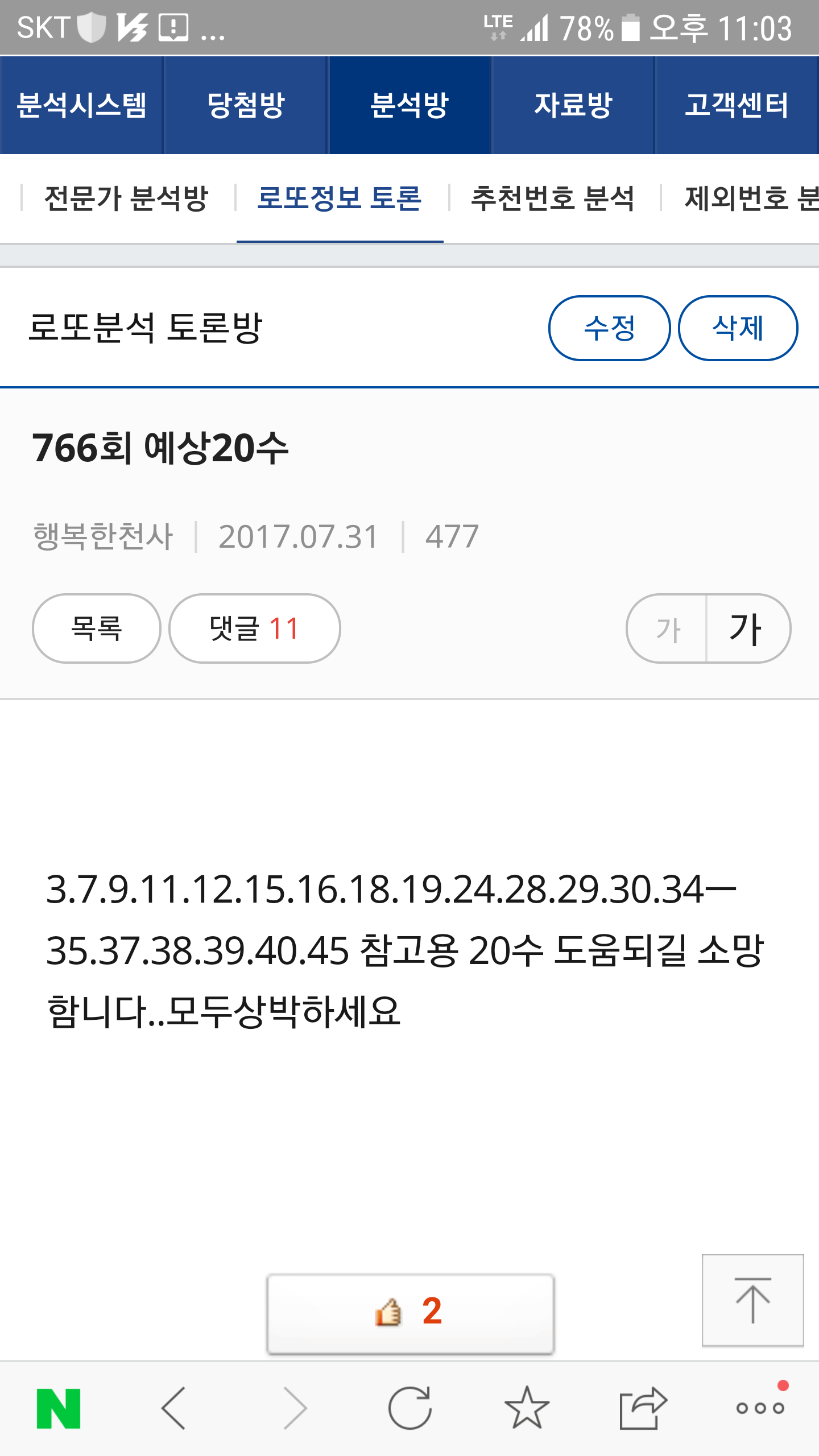
Task: Go to the 자료방 tab
Action: (x=573, y=105)
